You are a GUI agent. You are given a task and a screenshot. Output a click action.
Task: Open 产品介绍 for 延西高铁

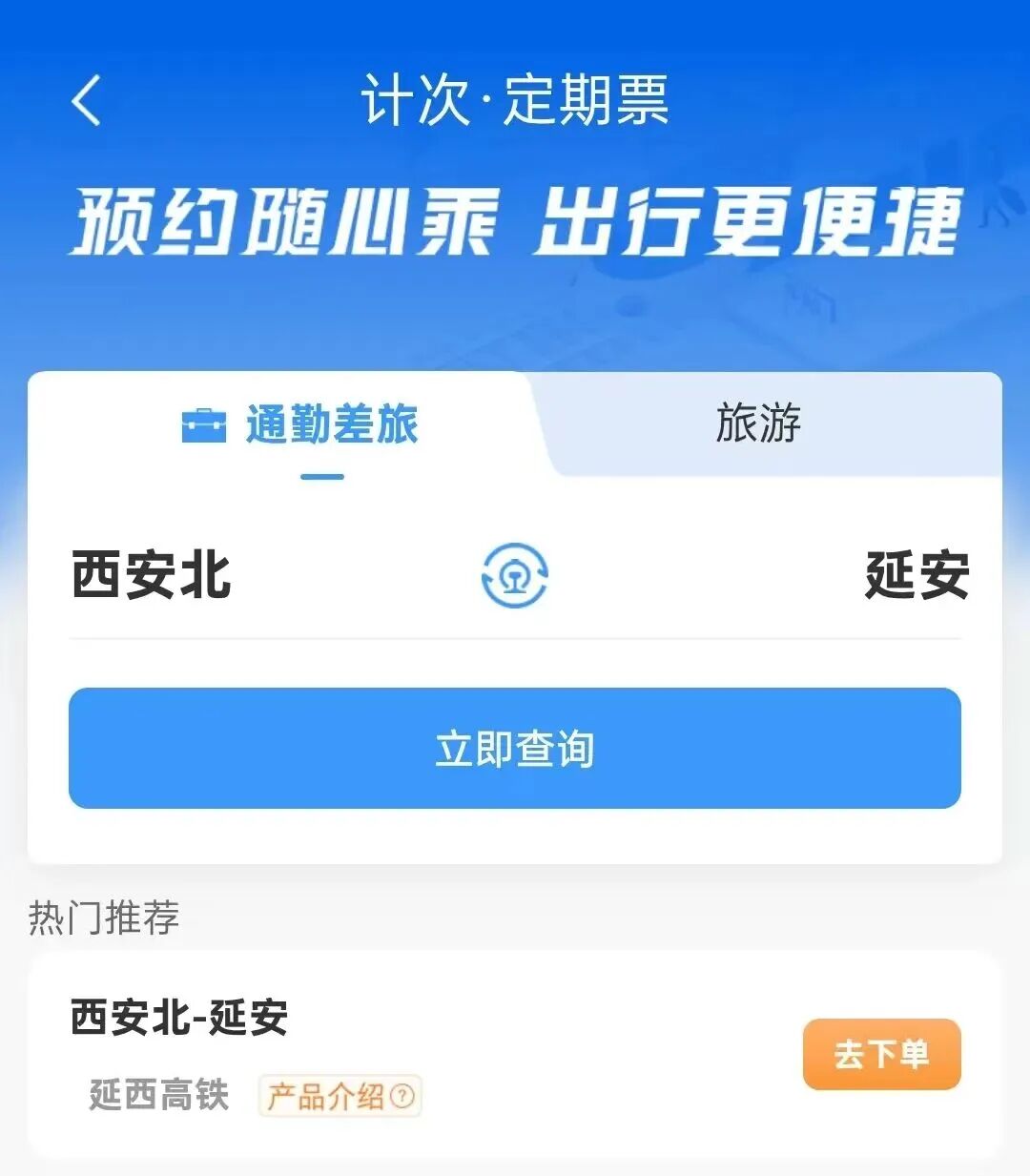tap(340, 1096)
